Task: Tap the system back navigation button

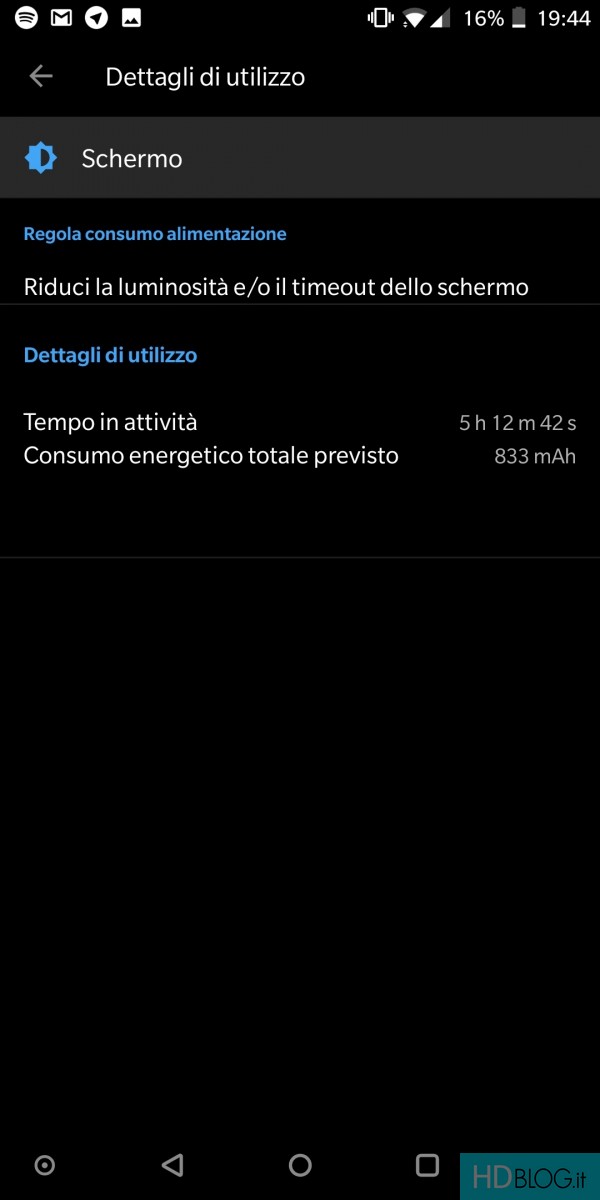Action: click(172, 1164)
